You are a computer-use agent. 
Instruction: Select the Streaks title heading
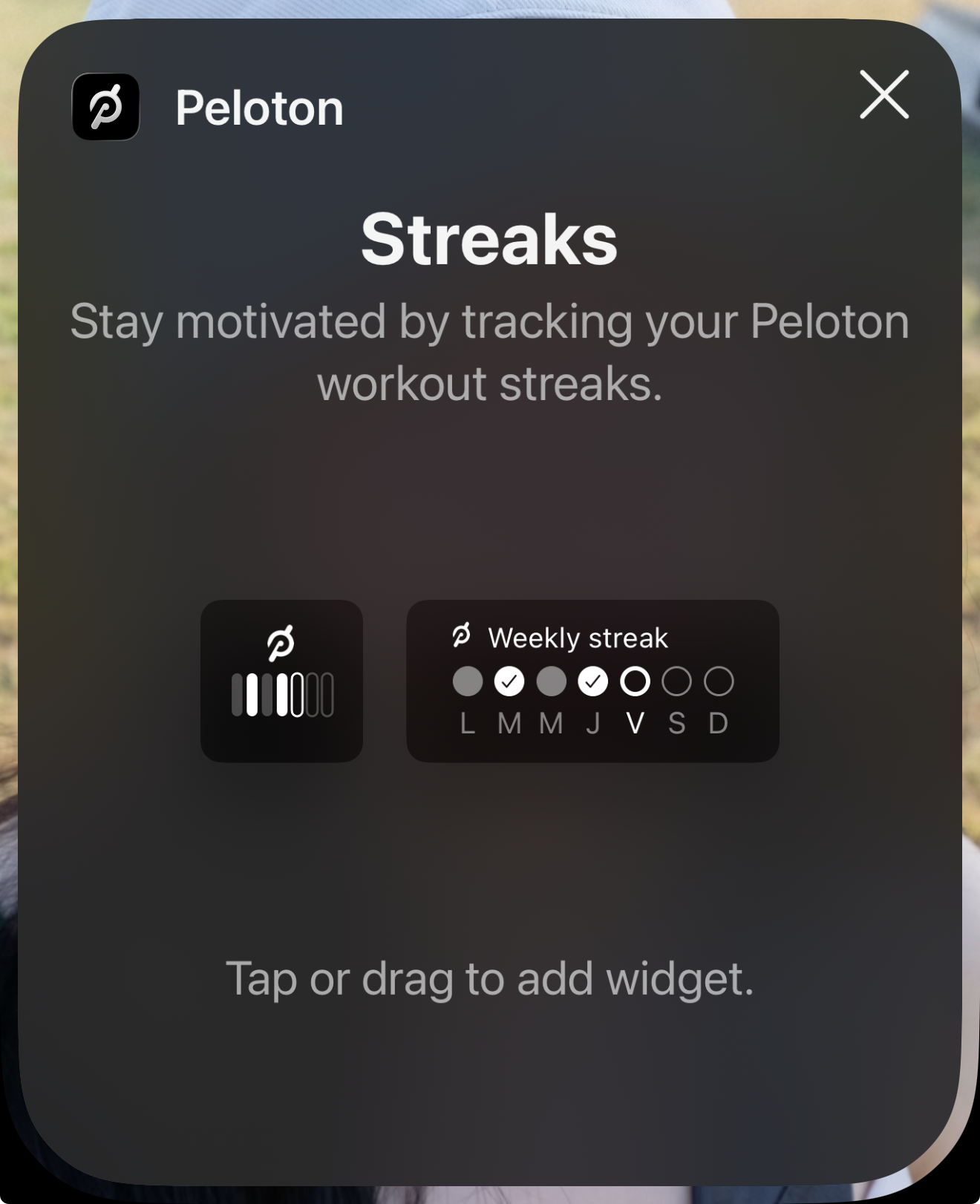pyautogui.click(x=489, y=238)
